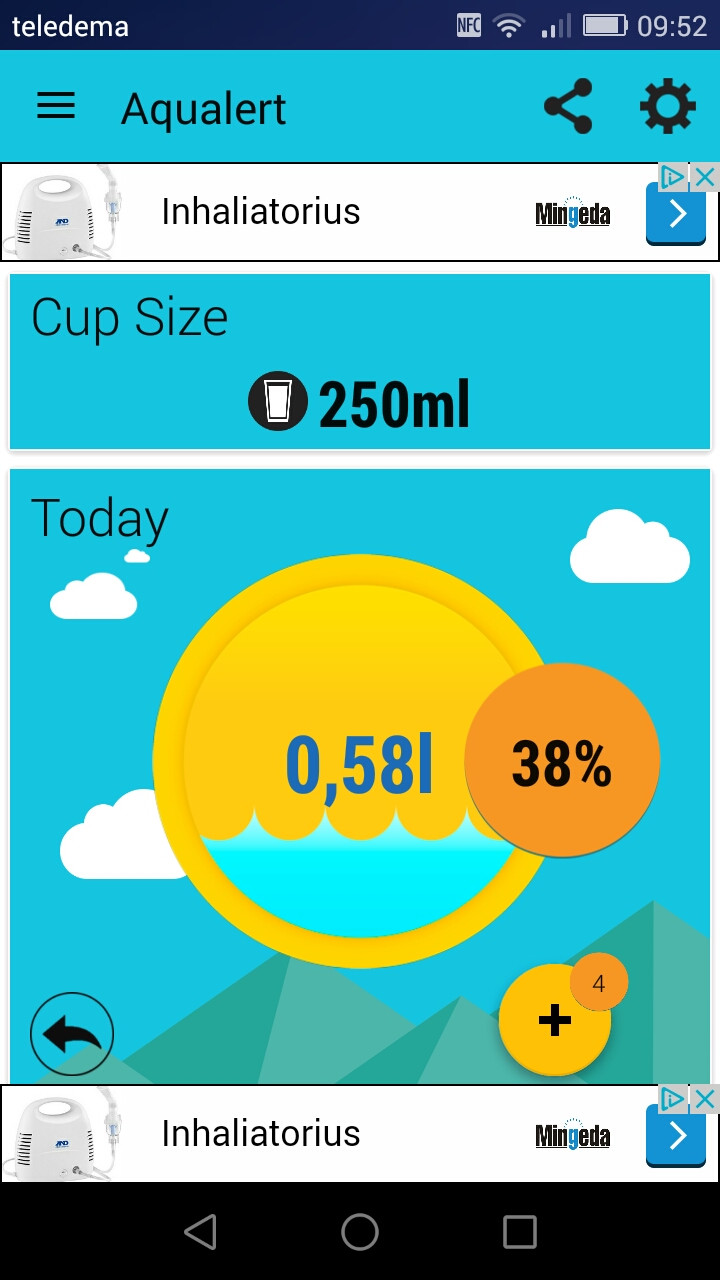
Task: Open the top Inhaliatorius ad arrow
Action: [x=676, y=213]
